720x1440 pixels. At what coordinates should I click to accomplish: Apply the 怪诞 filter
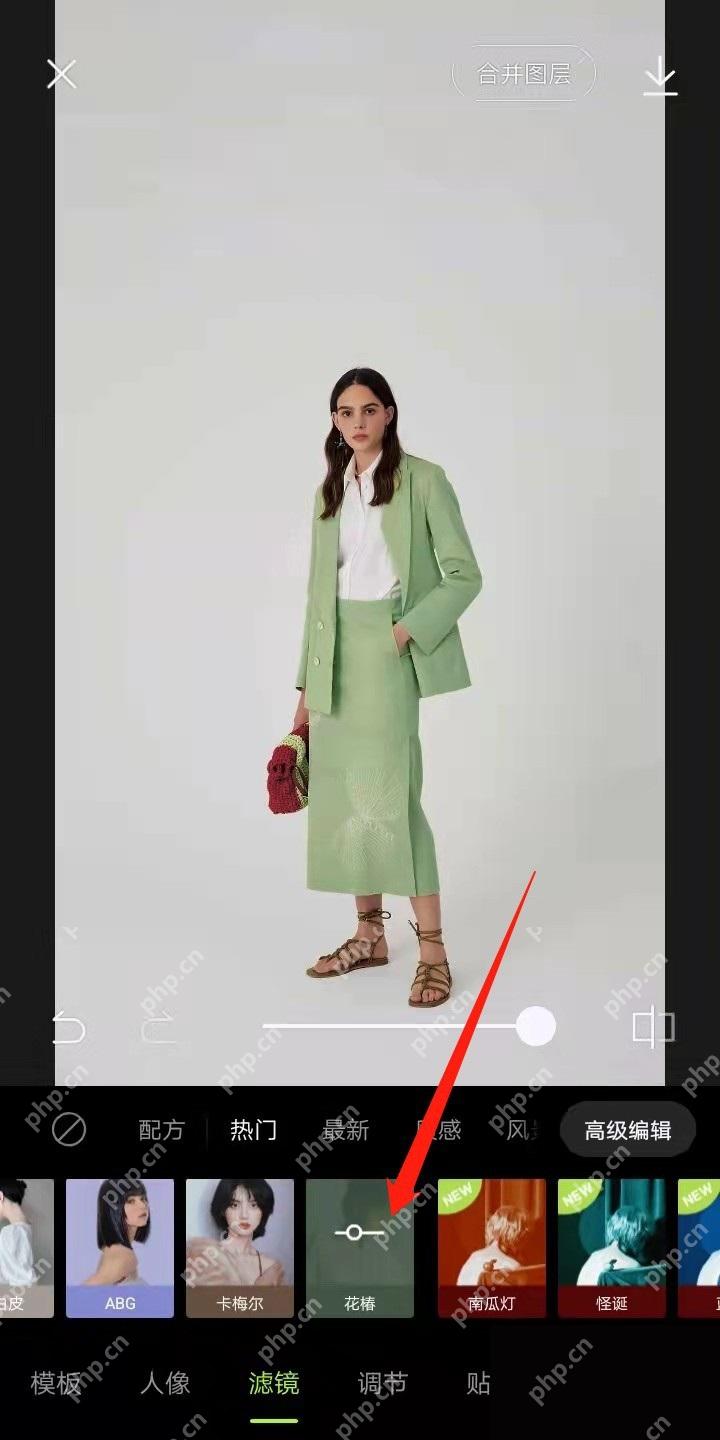click(612, 1248)
